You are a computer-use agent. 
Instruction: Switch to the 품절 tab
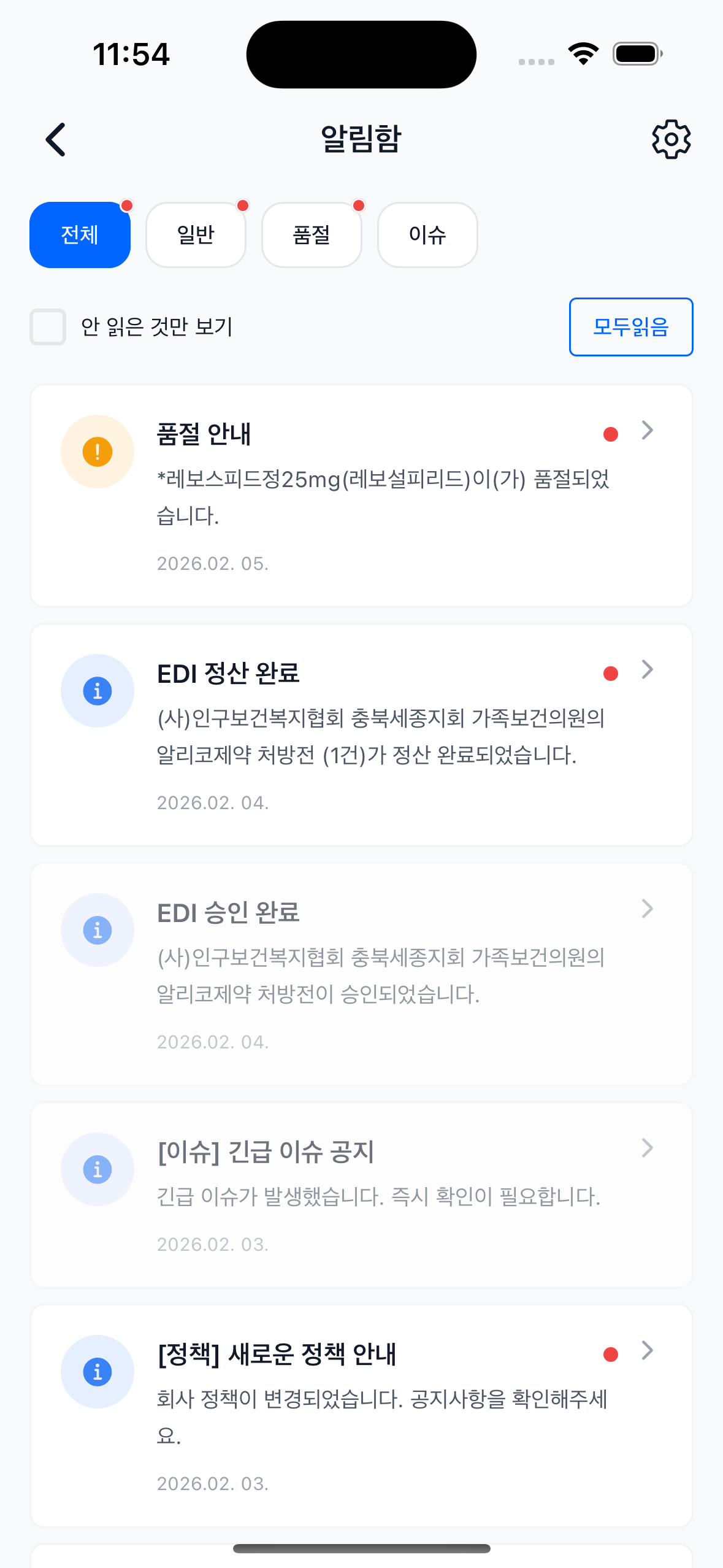point(312,235)
